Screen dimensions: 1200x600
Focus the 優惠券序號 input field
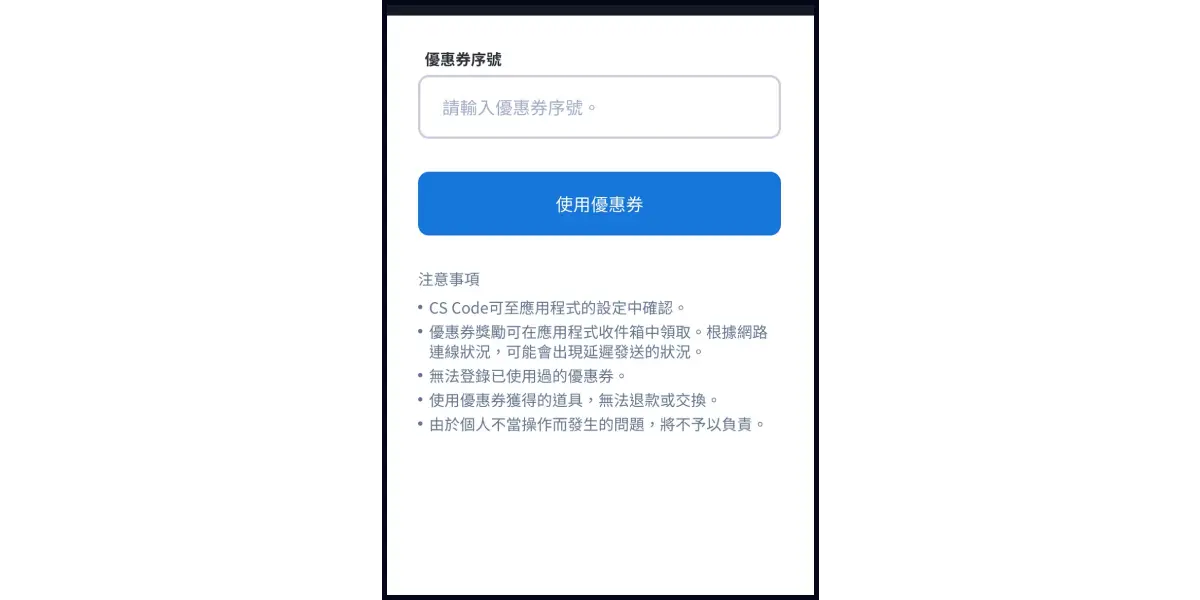[x=599, y=107]
